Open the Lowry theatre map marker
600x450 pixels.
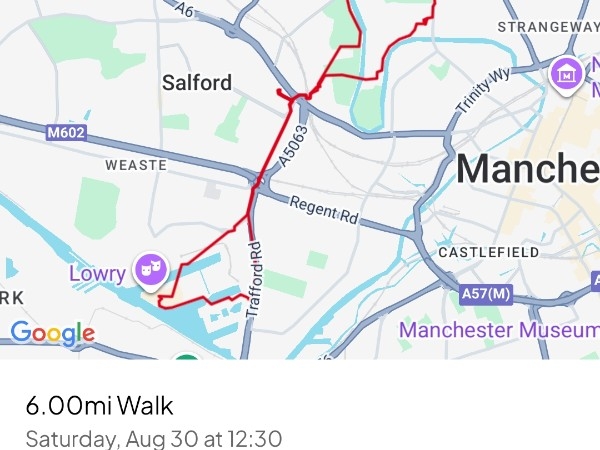tap(152, 269)
